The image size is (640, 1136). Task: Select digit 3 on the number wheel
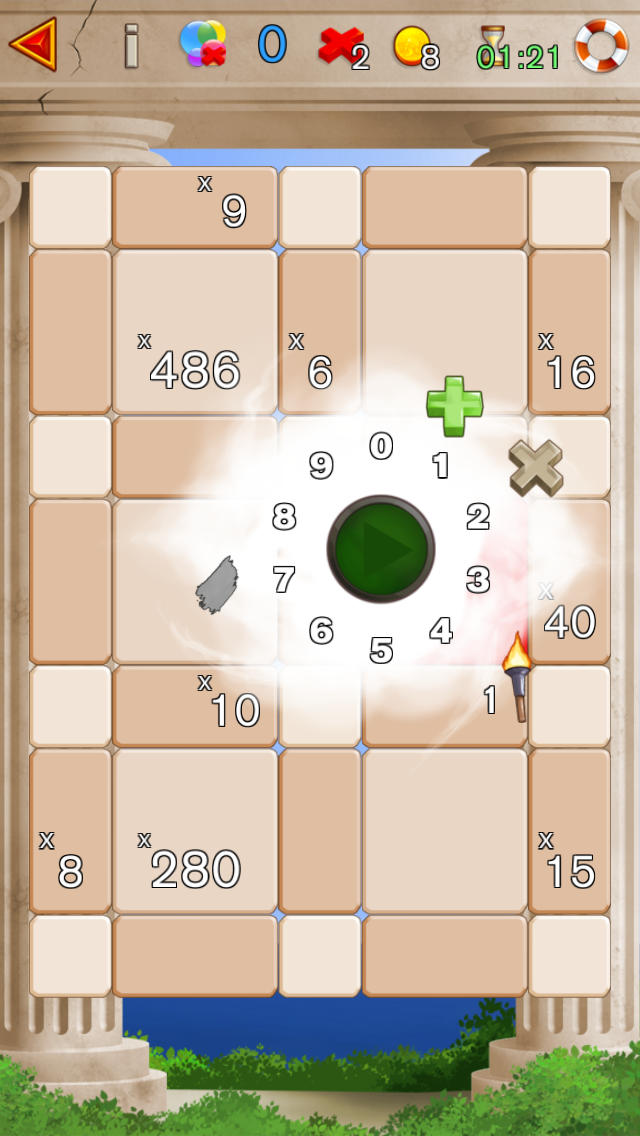[478, 580]
